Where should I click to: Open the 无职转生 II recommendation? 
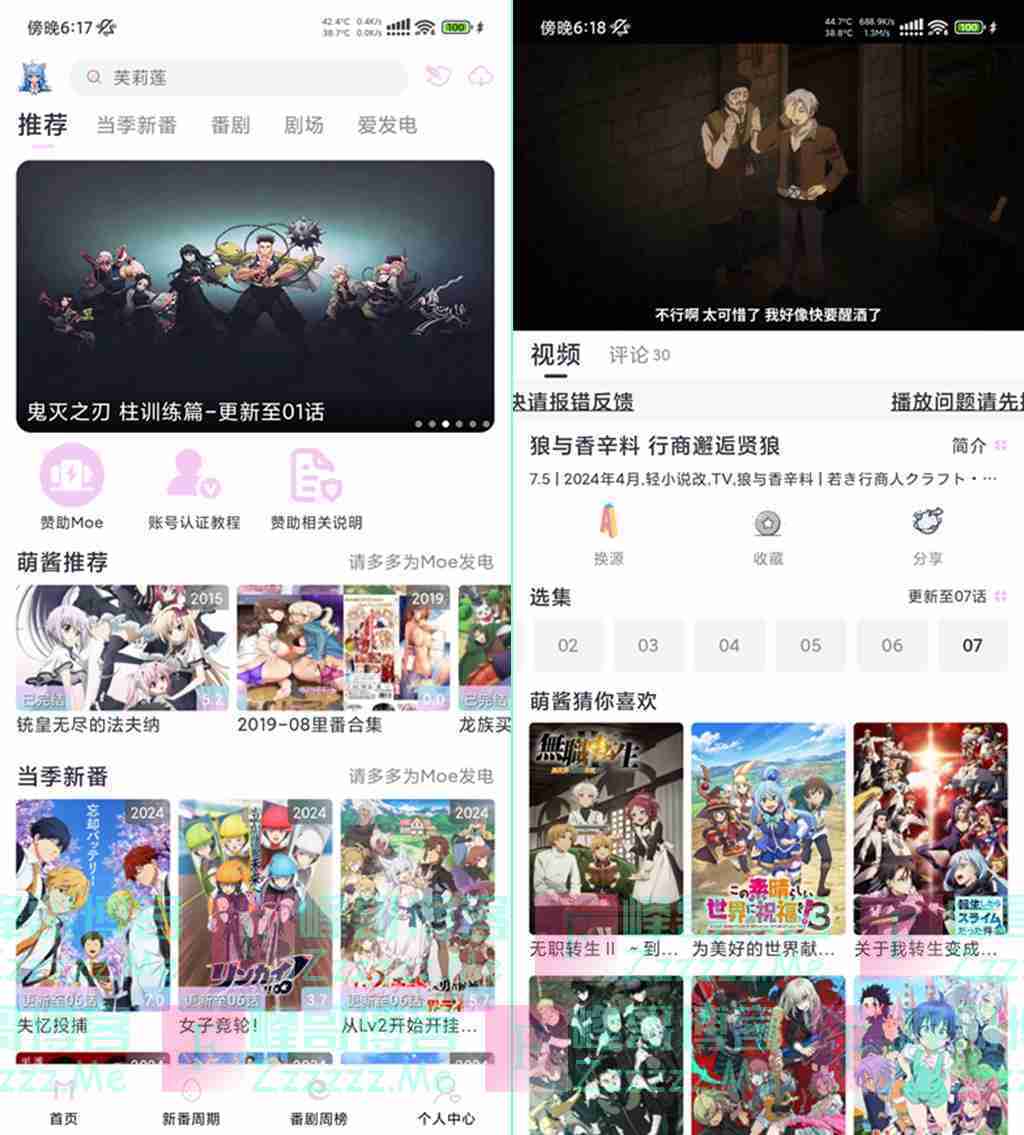606,840
